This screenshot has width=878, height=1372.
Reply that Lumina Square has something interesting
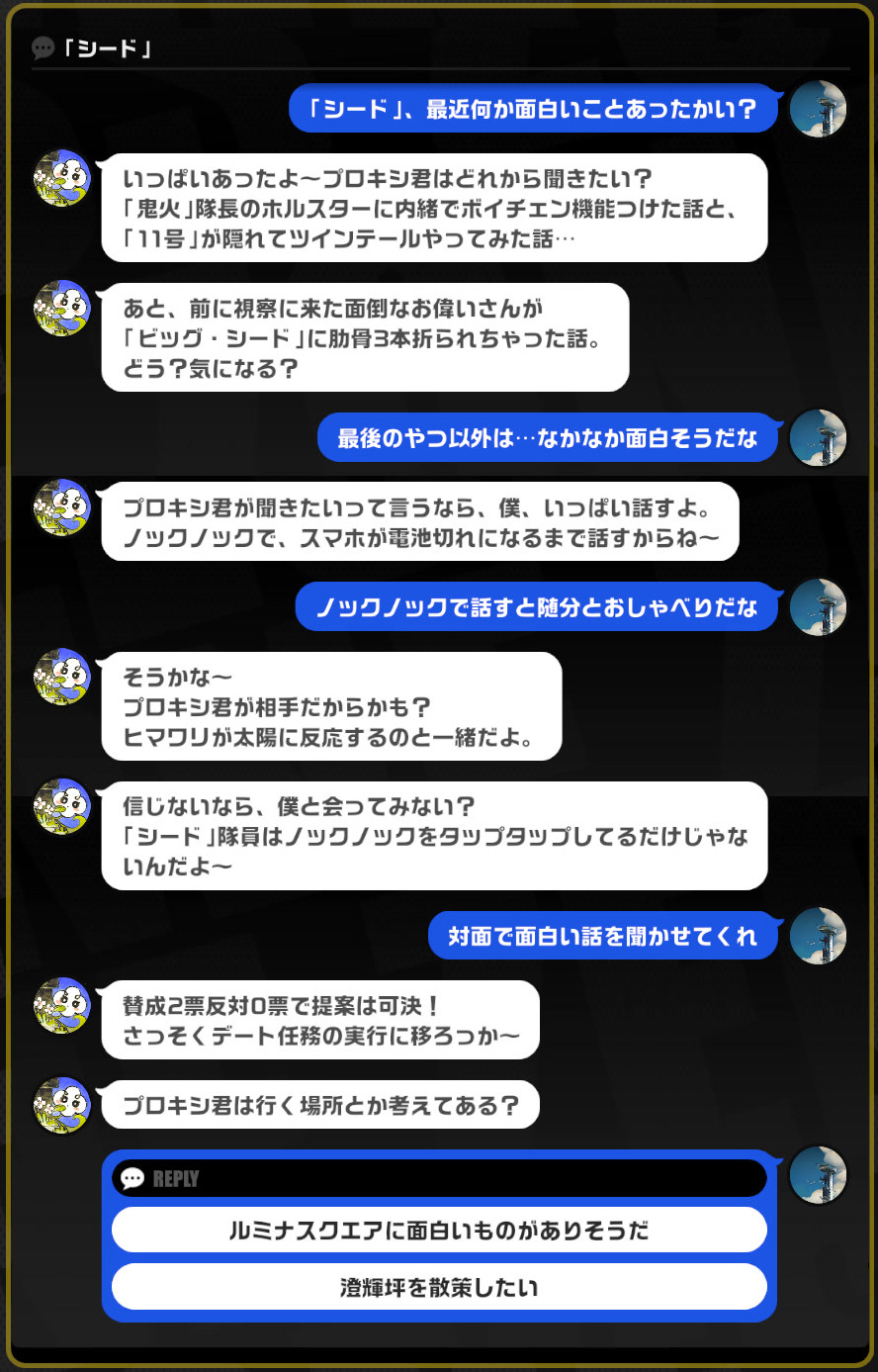tap(439, 1230)
